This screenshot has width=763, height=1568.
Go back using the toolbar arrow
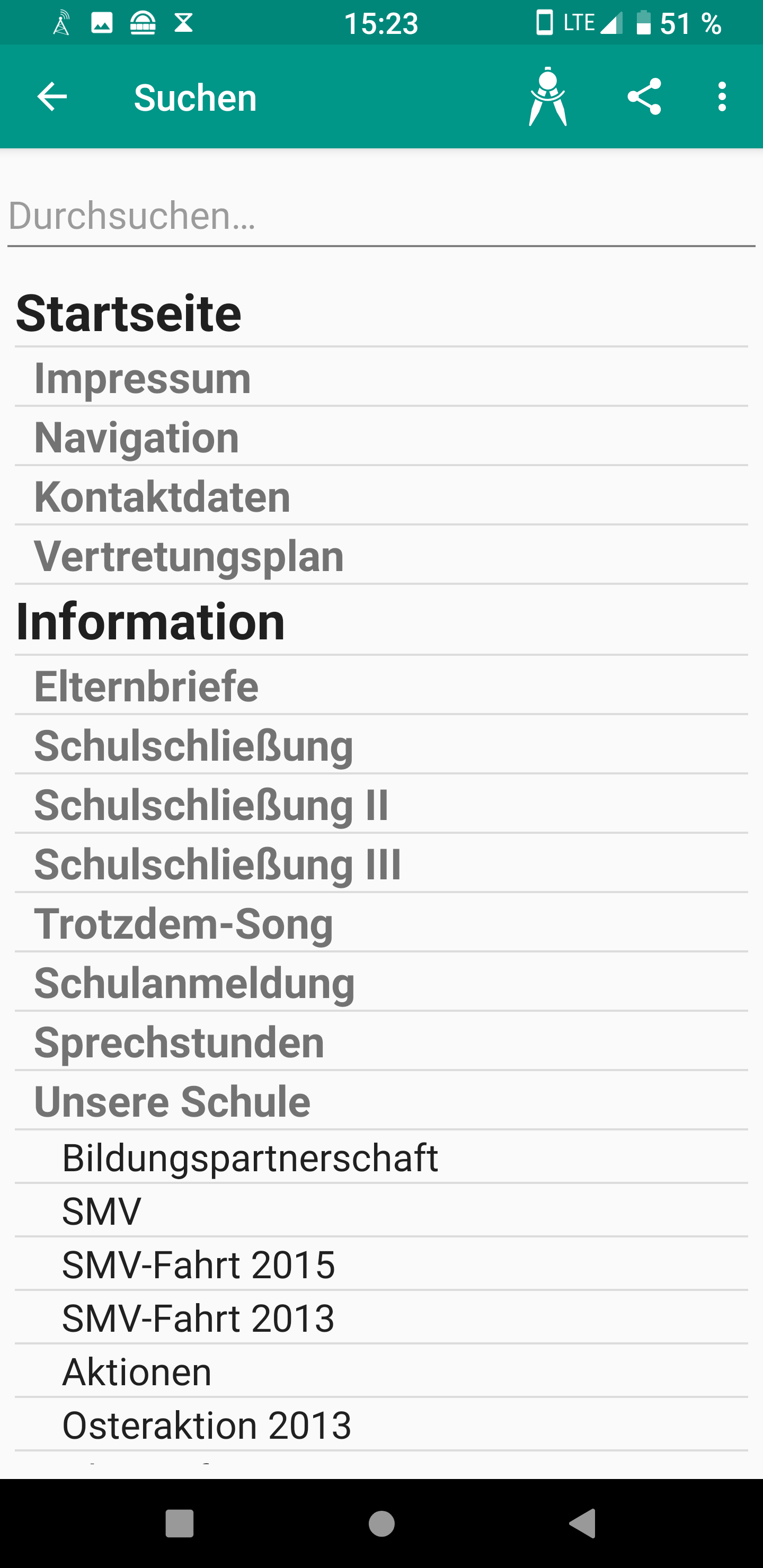tap(52, 97)
